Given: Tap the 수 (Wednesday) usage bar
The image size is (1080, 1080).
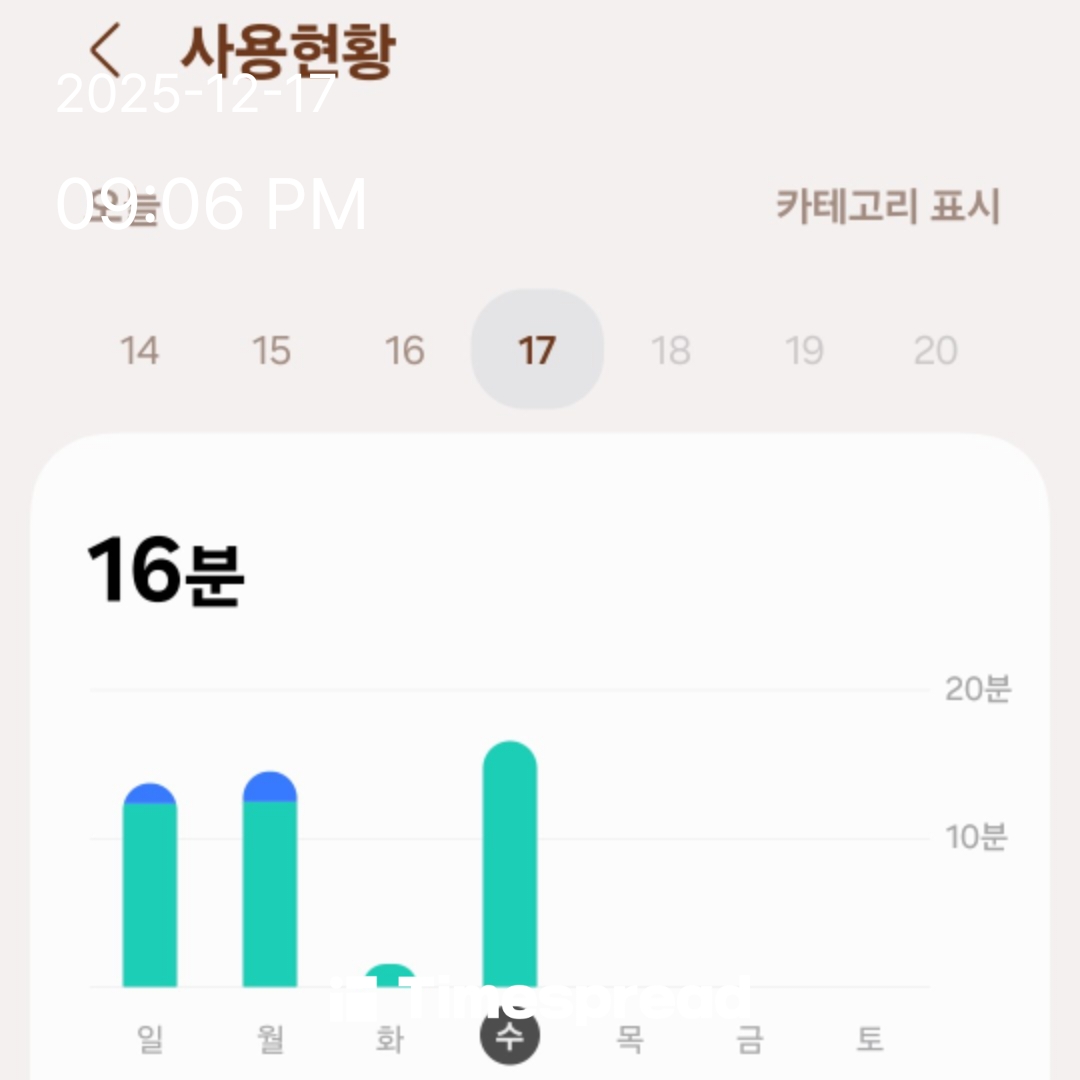Looking at the screenshot, I should 510,866.
